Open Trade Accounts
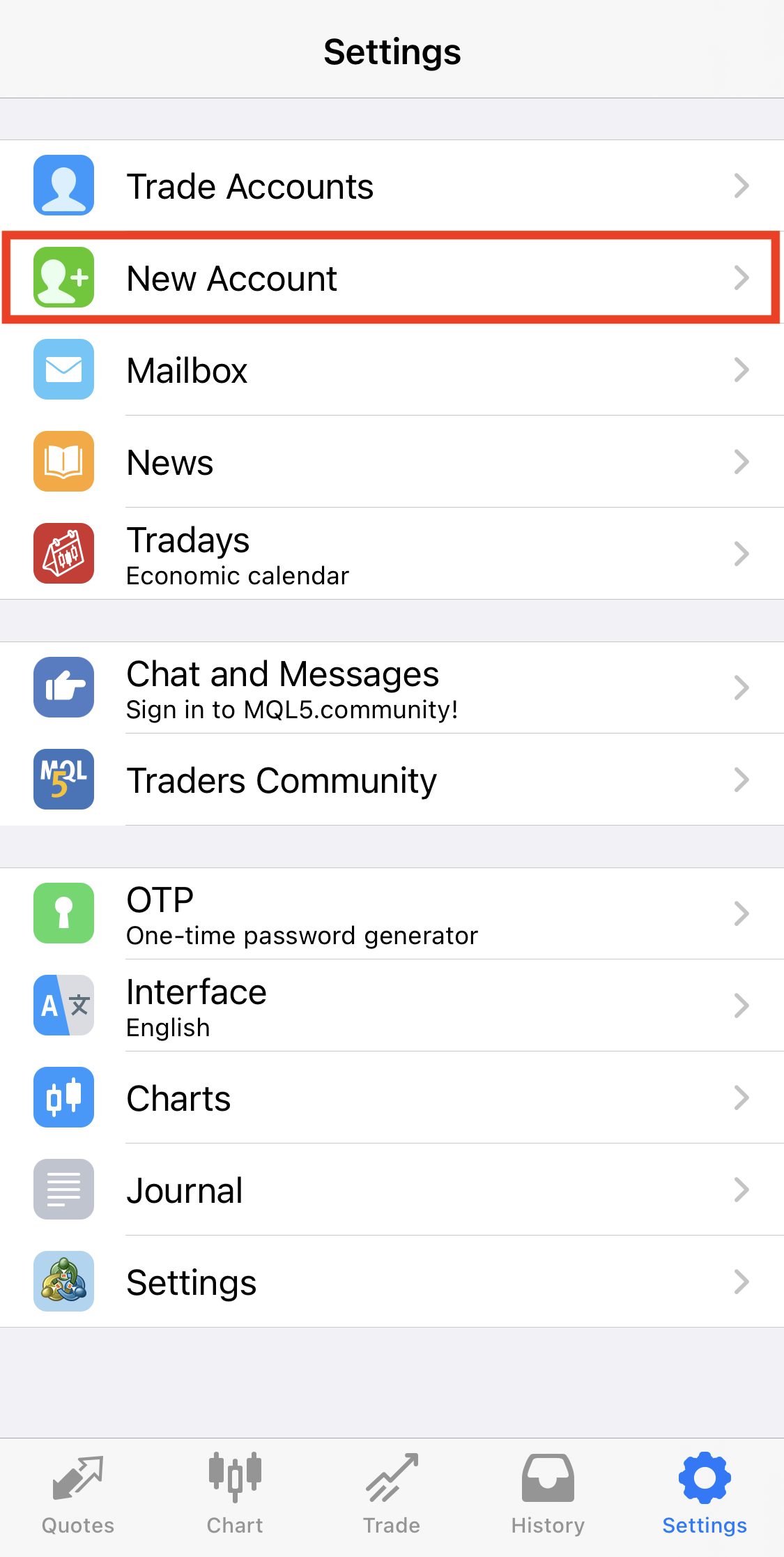The image size is (784, 1557). (390, 186)
